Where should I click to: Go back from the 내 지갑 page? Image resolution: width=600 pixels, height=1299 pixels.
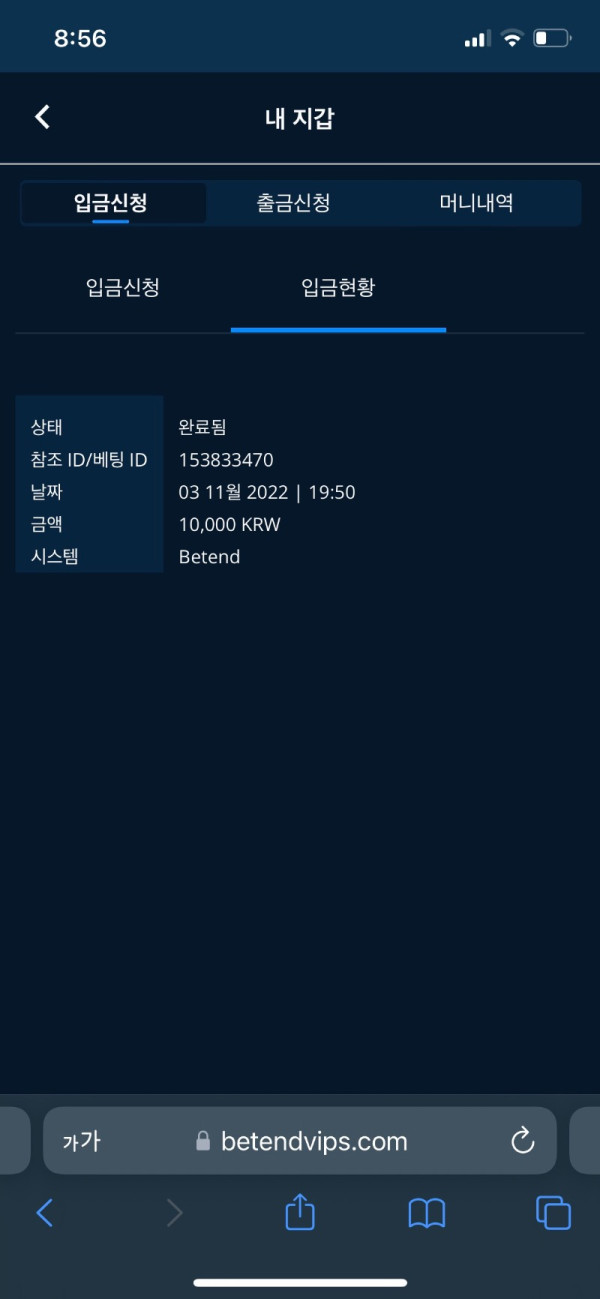tap(42, 117)
